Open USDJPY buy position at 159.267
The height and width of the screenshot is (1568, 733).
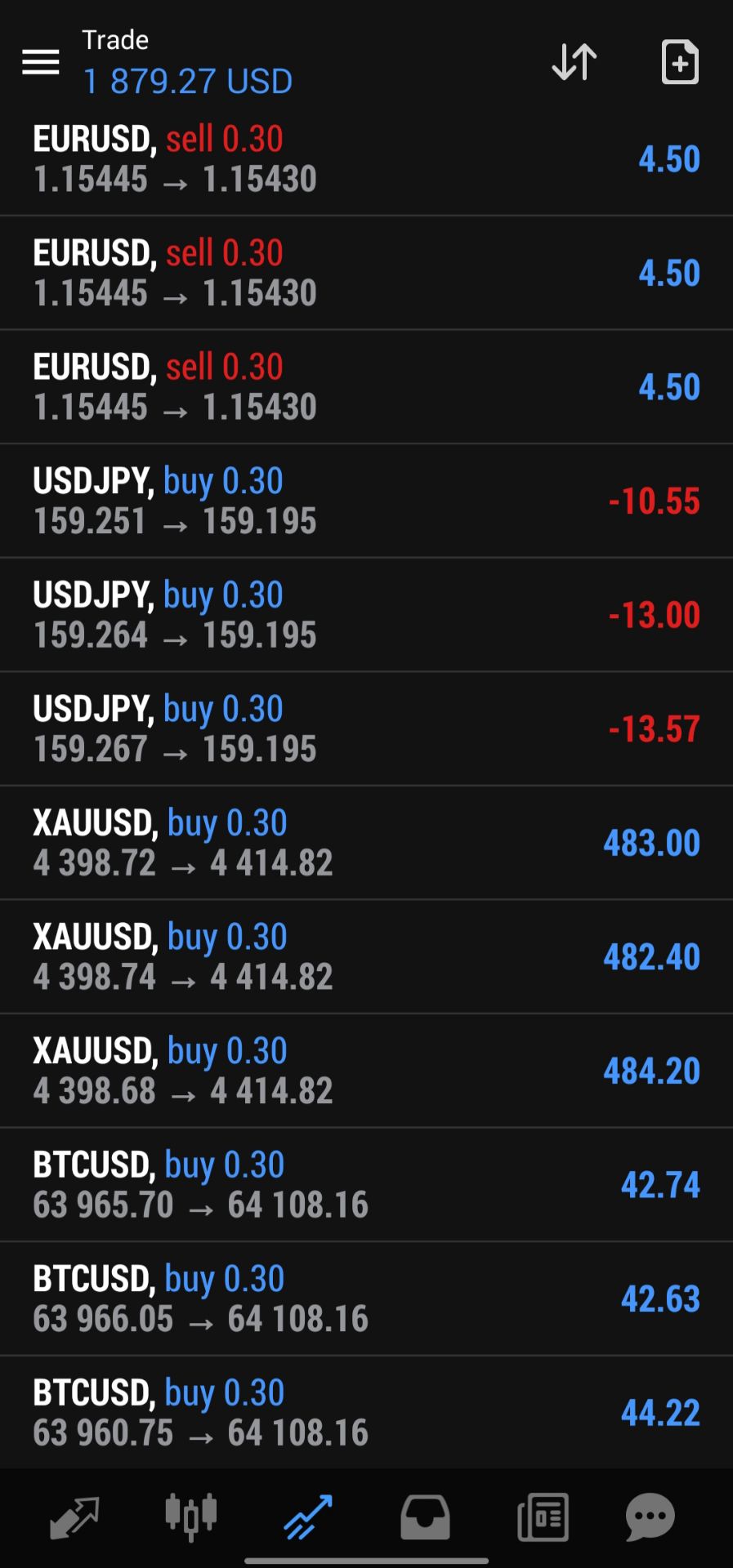coord(366,729)
